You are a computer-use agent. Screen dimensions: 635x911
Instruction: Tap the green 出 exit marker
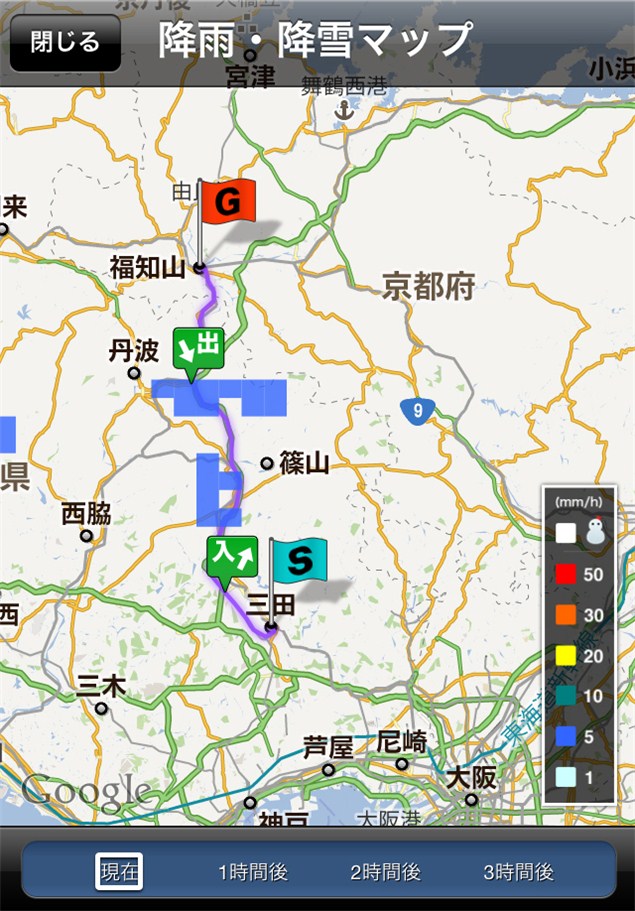pos(198,348)
